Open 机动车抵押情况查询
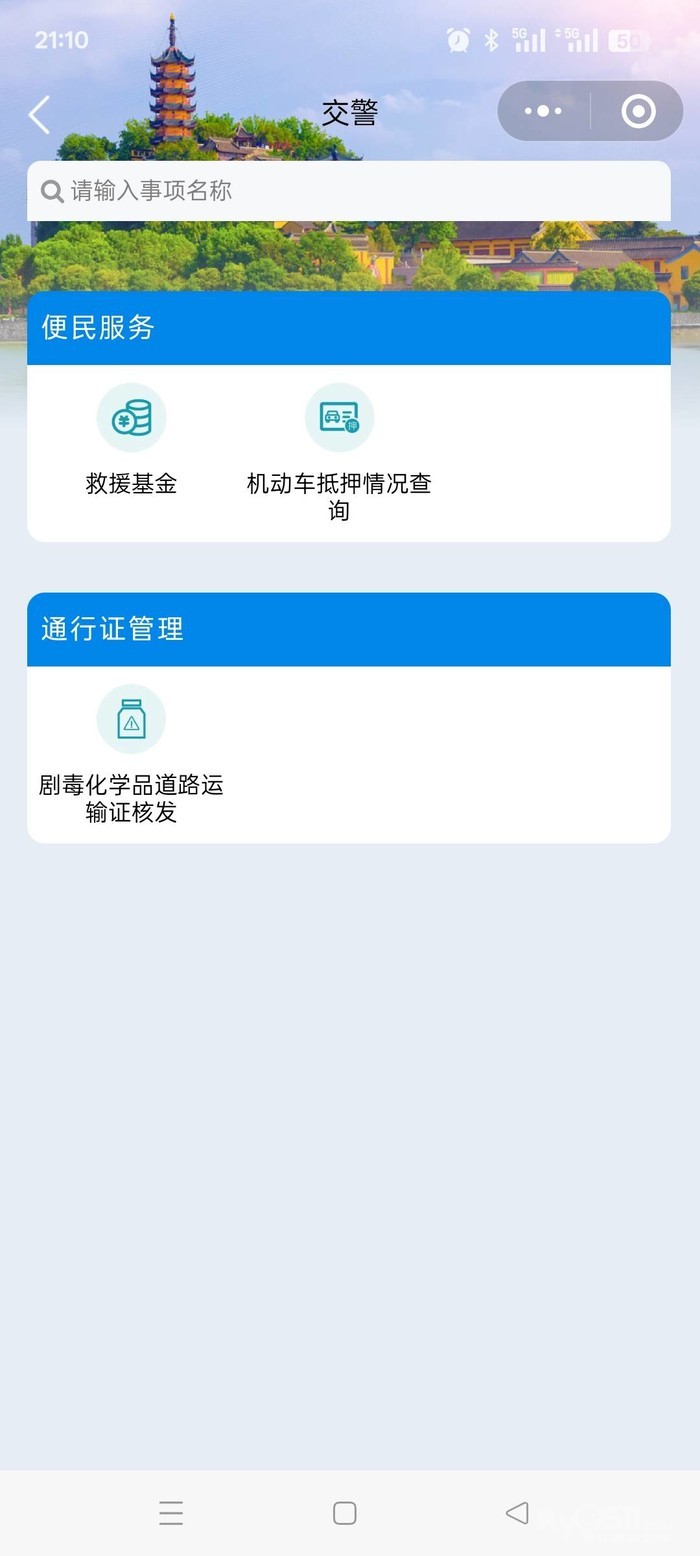 (x=339, y=453)
